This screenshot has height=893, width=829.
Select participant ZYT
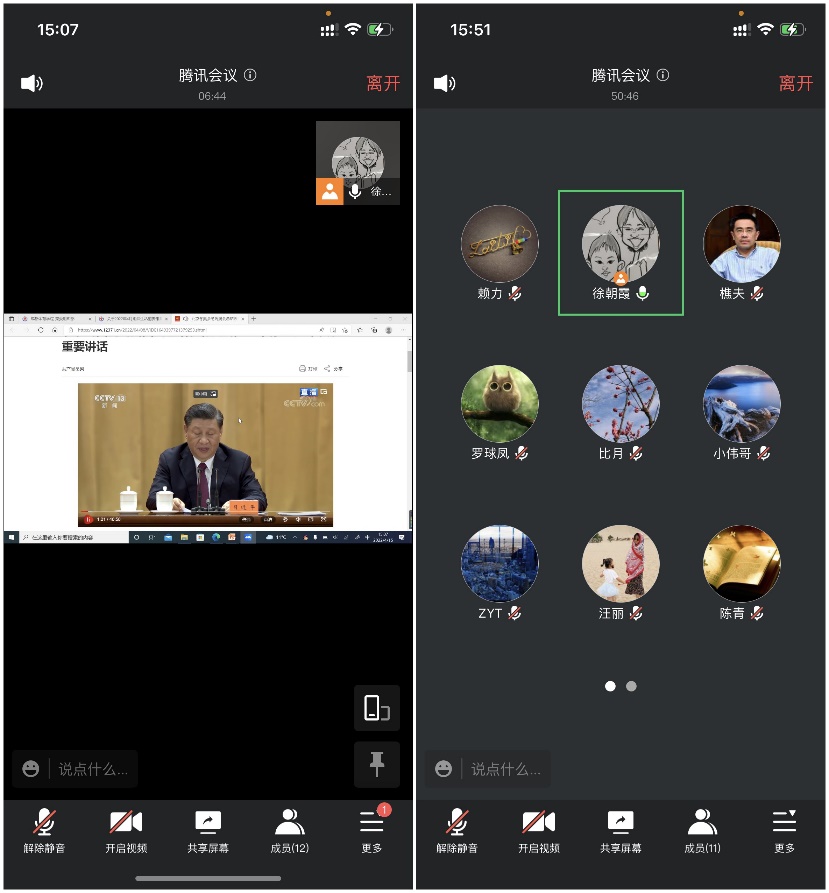coord(499,565)
